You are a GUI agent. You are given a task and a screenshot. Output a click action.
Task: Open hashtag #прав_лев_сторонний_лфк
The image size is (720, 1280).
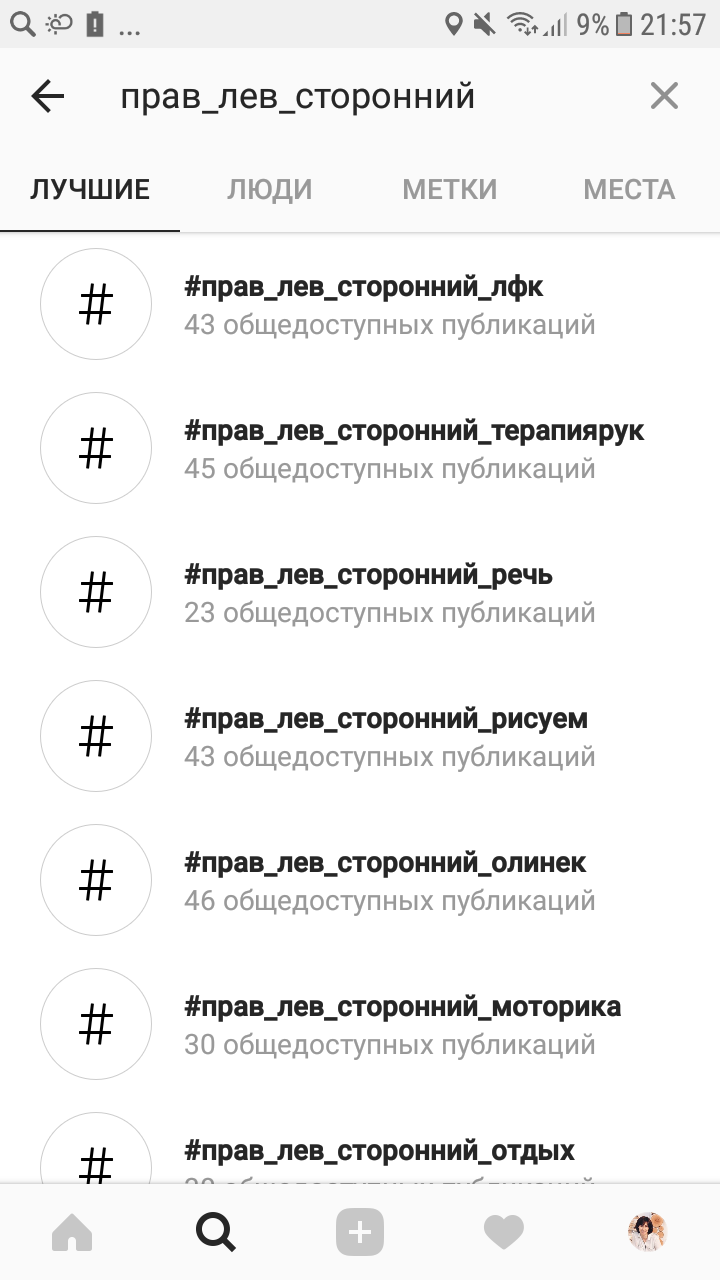point(360,304)
